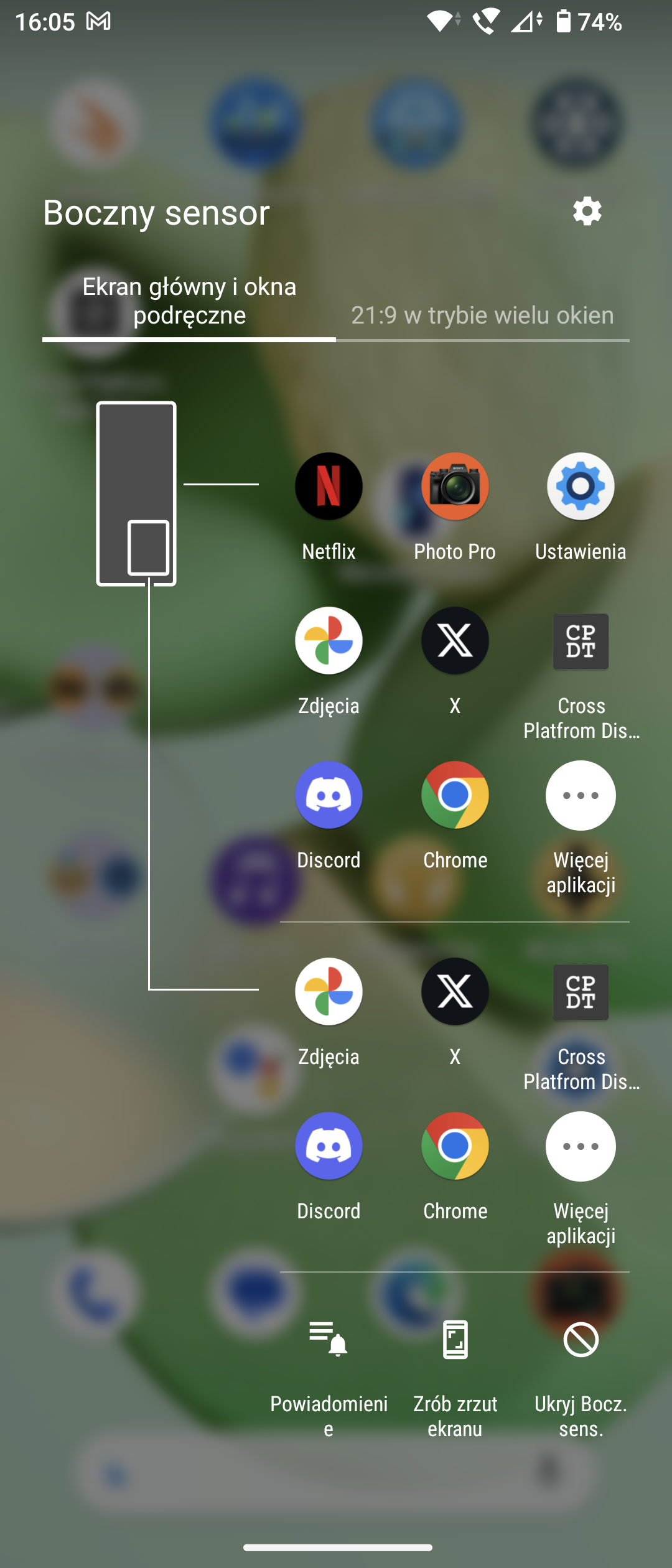Tap Więcej aplikacji in the upper grid
The height and width of the screenshot is (1568, 672).
pos(581,795)
